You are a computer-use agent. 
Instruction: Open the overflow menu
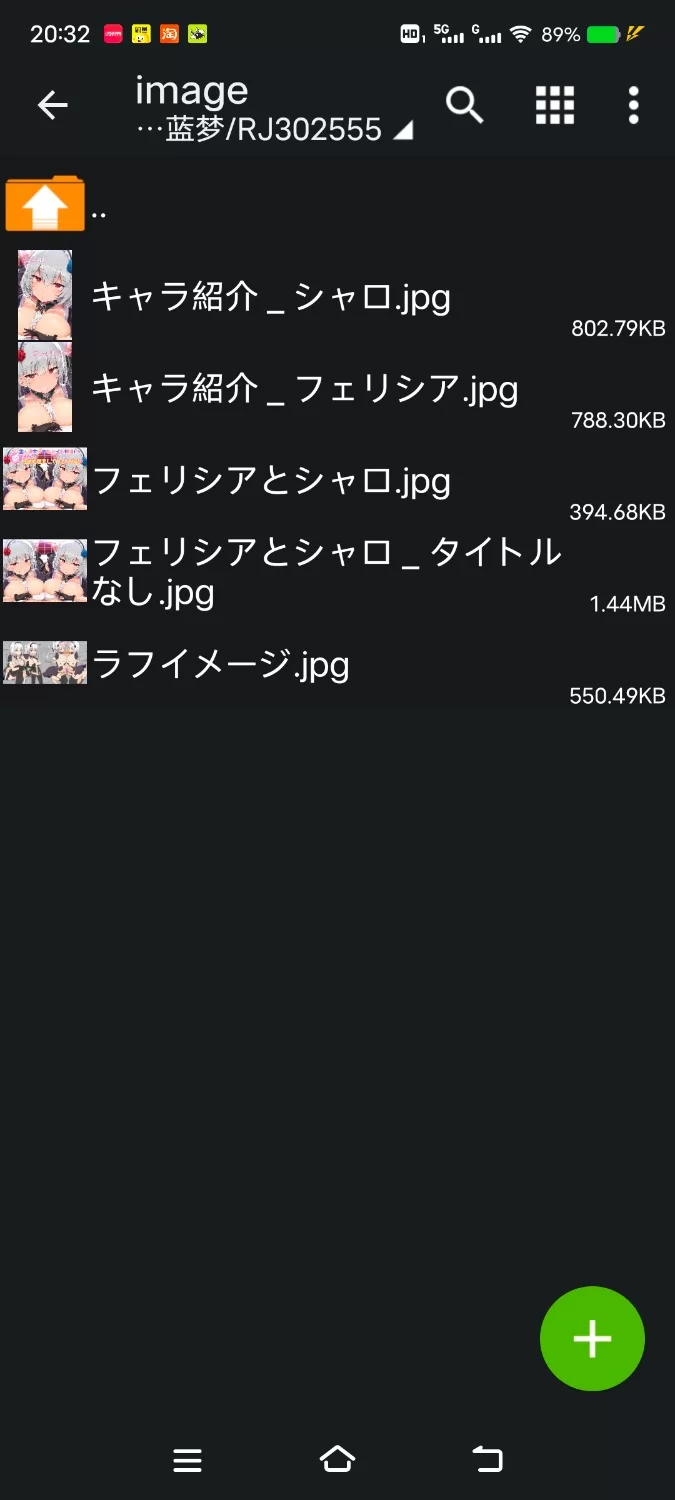pos(633,105)
